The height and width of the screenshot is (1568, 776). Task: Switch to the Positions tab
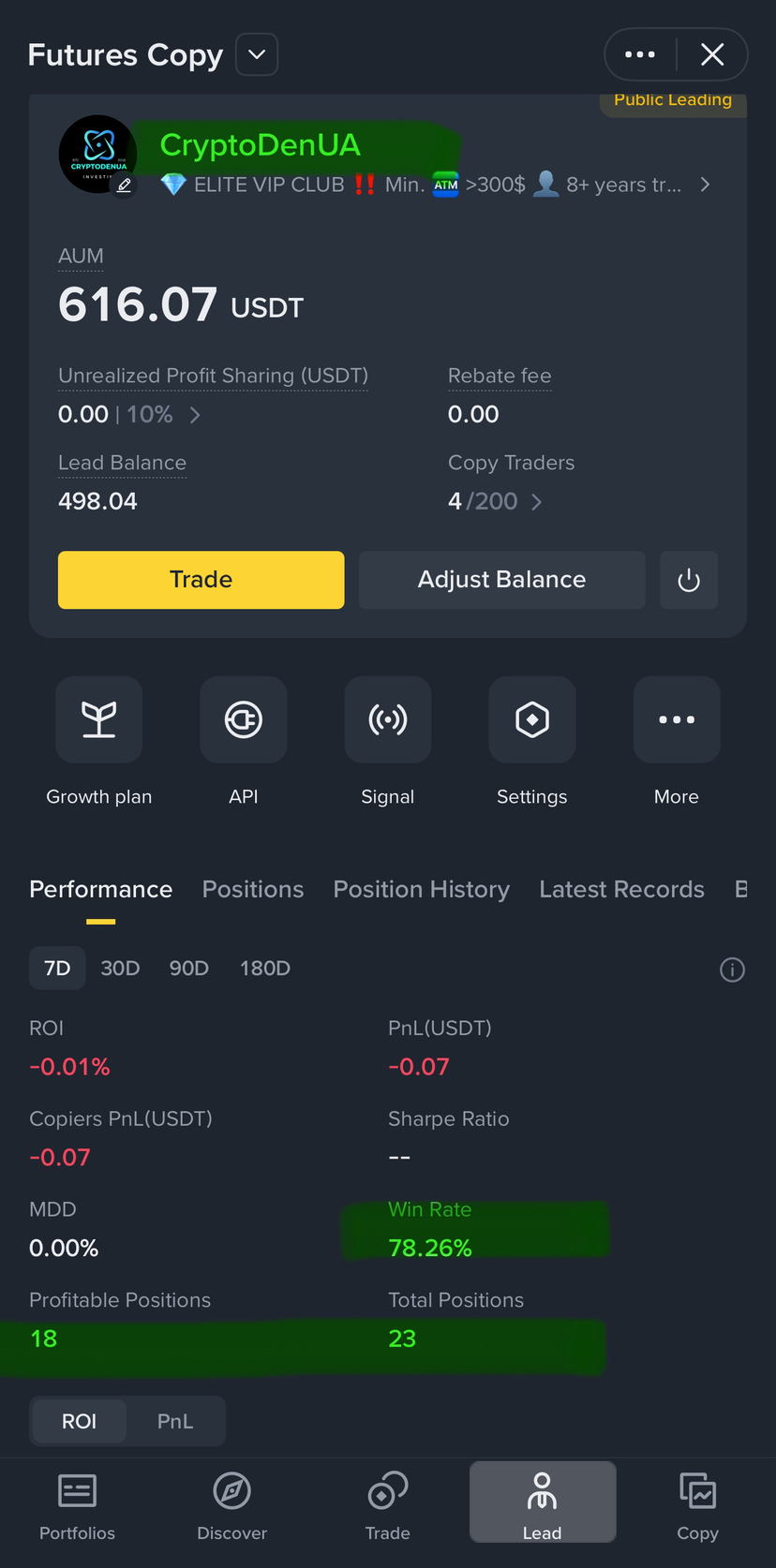coord(253,889)
